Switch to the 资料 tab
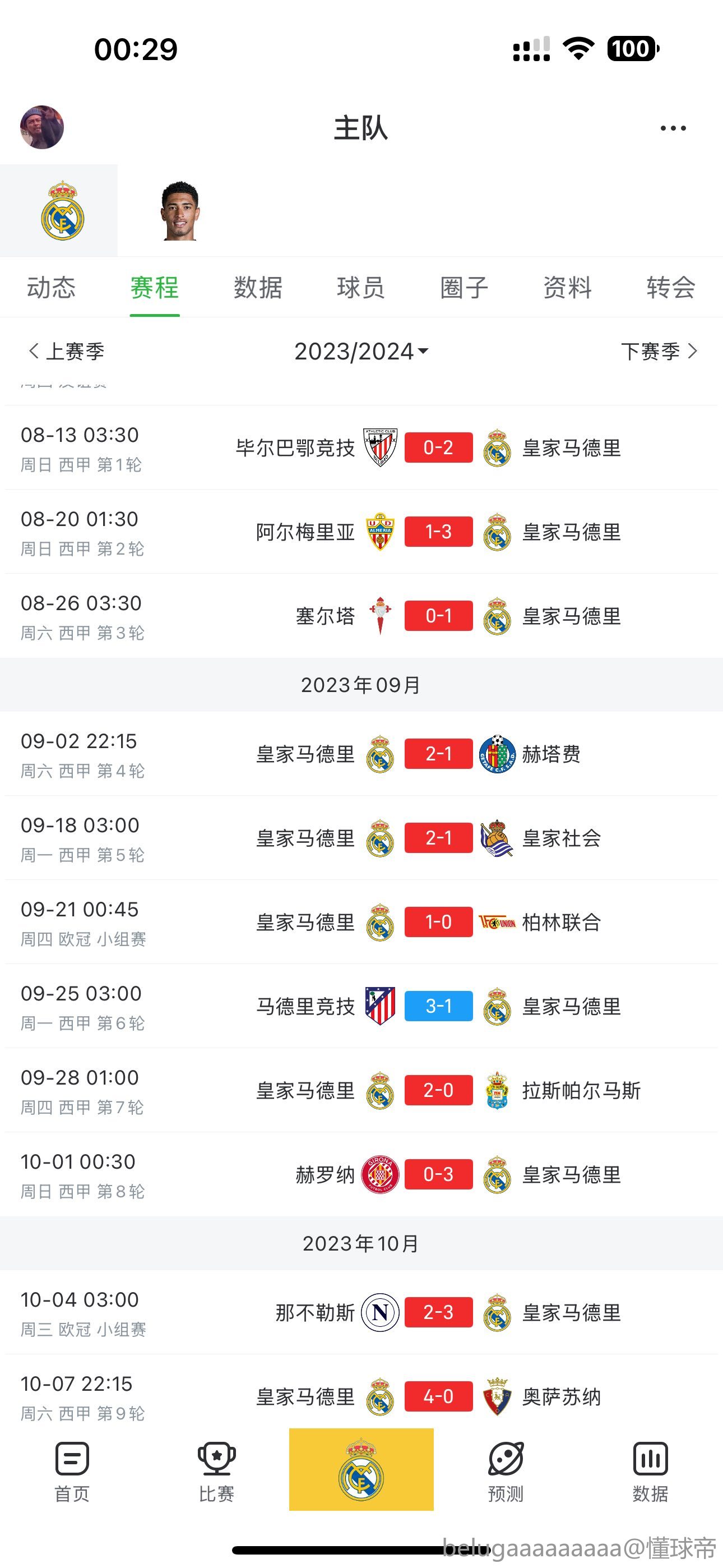This screenshot has width=723, height=1568. (568, 287)
